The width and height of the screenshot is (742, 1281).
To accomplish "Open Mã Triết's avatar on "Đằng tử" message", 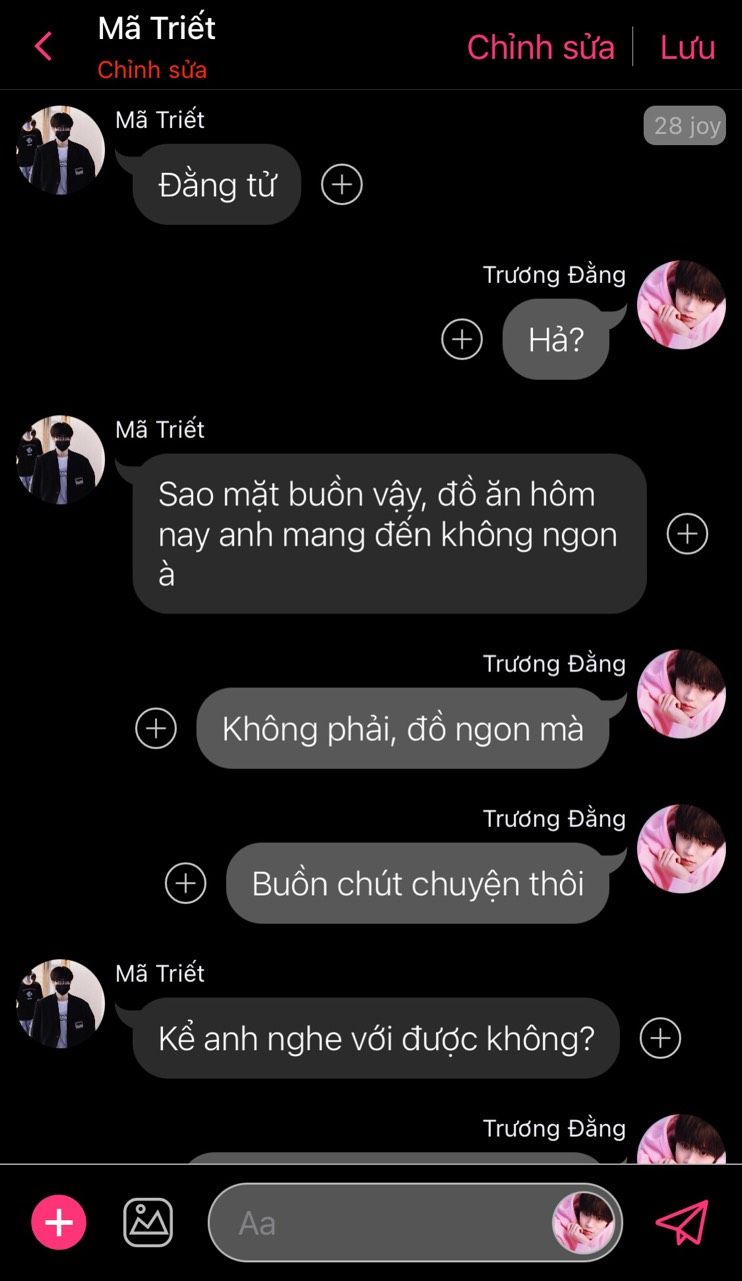I will tap(61, 150).
